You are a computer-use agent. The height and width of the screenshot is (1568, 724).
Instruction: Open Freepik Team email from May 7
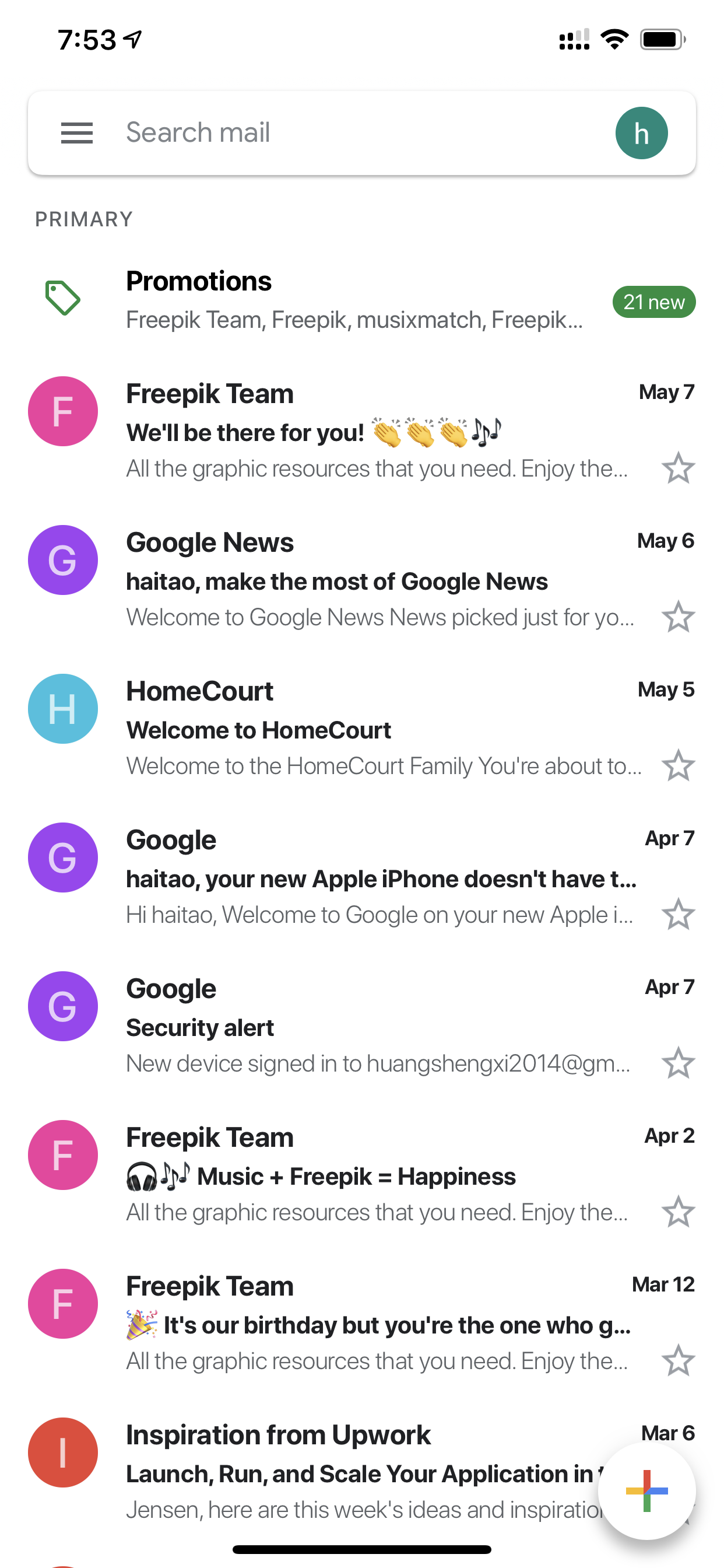(x=361, y=430)
